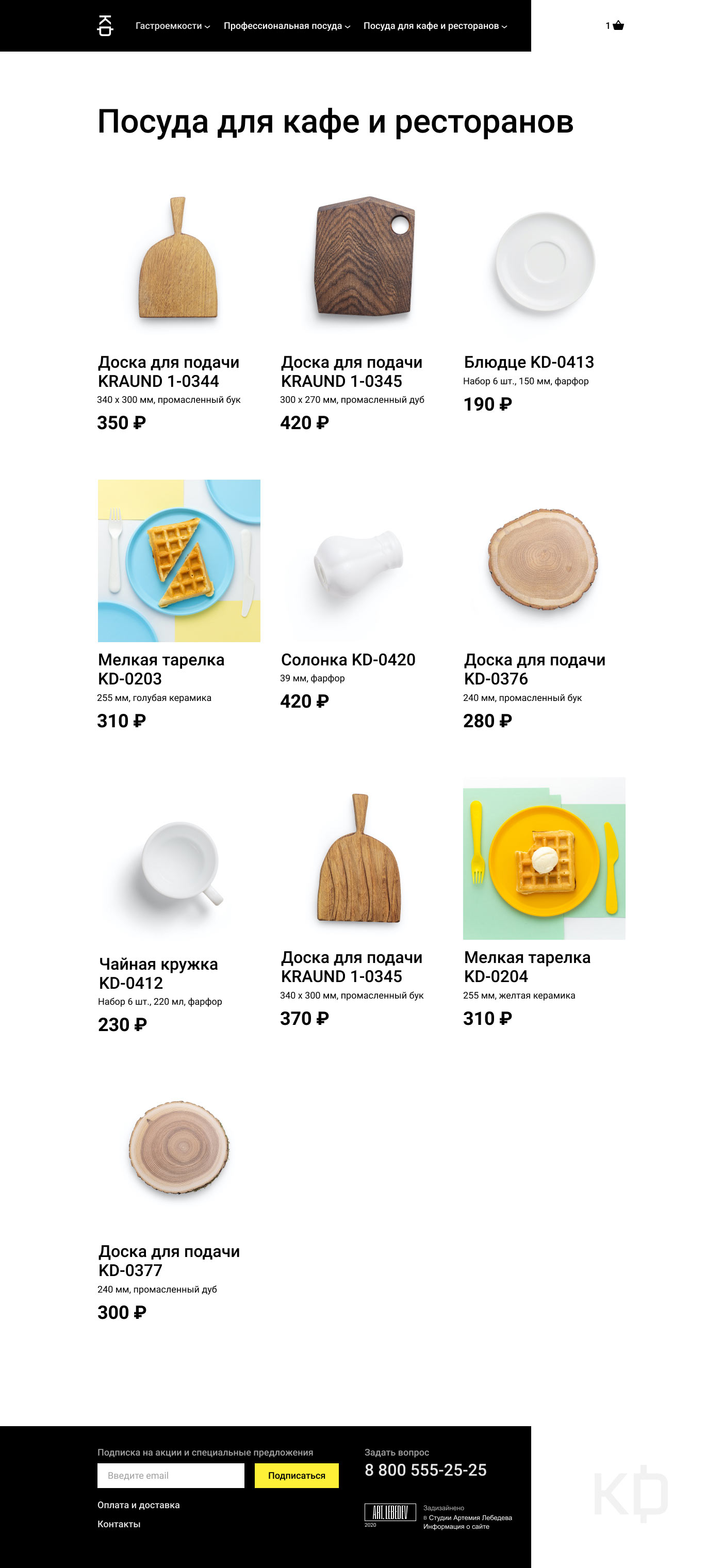
Task: Select Чайная кружка KD-0412 item
Action: (x=158, y=973)
